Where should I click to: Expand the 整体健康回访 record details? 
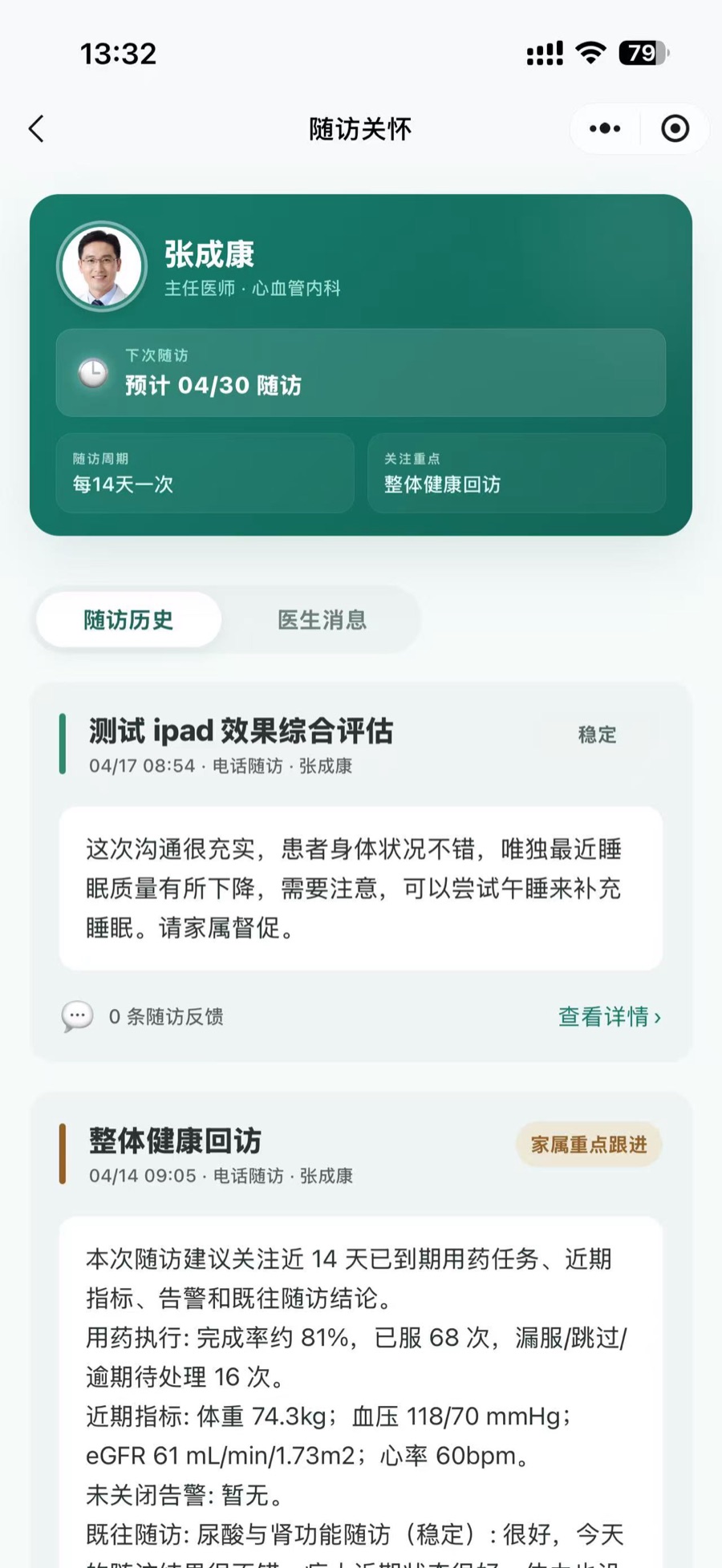tap(173, 1140)
